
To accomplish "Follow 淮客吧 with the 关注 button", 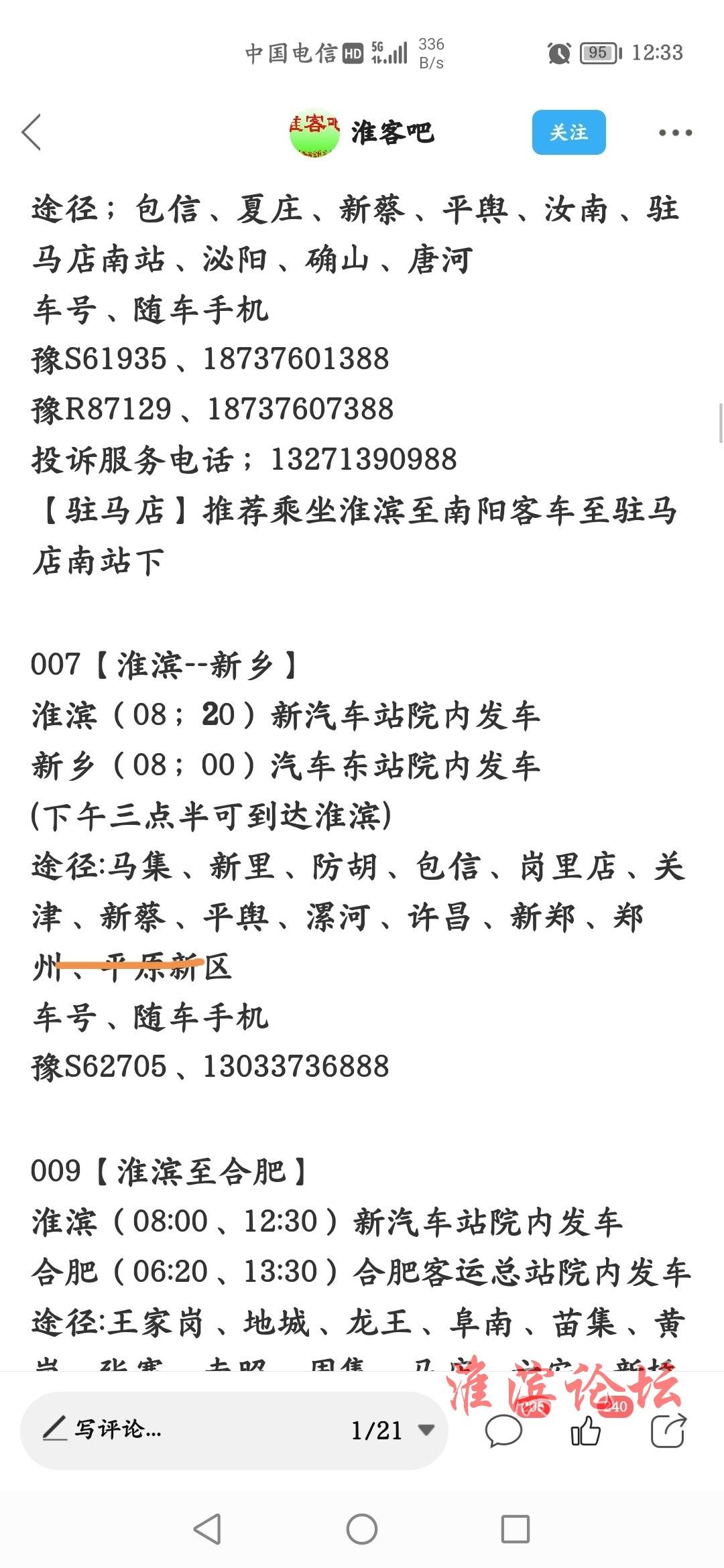I will tap(569, 132).
